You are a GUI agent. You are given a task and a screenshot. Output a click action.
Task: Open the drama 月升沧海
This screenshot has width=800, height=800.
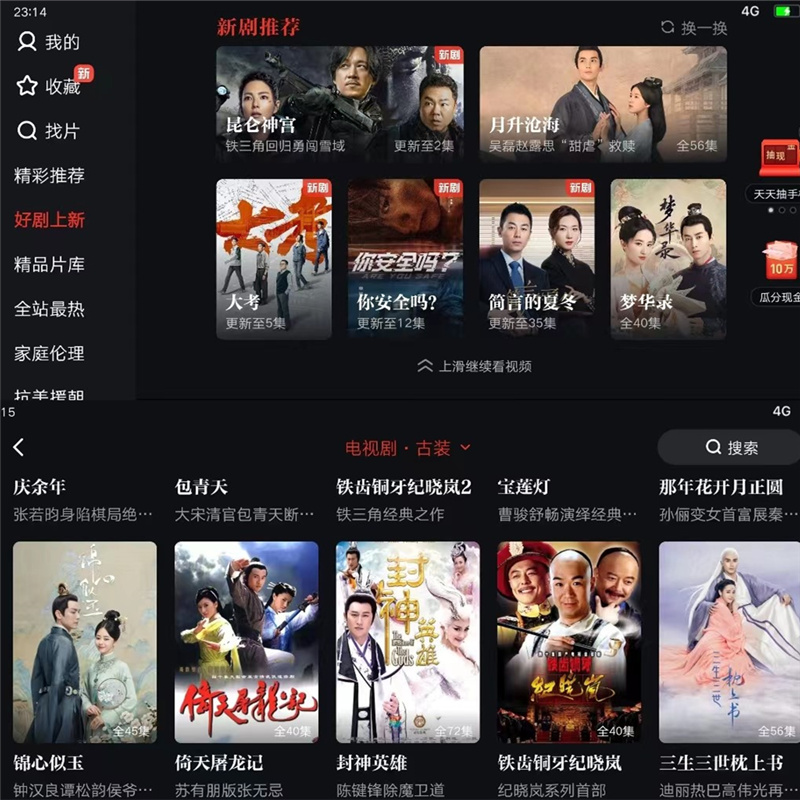tap(602, 103)
